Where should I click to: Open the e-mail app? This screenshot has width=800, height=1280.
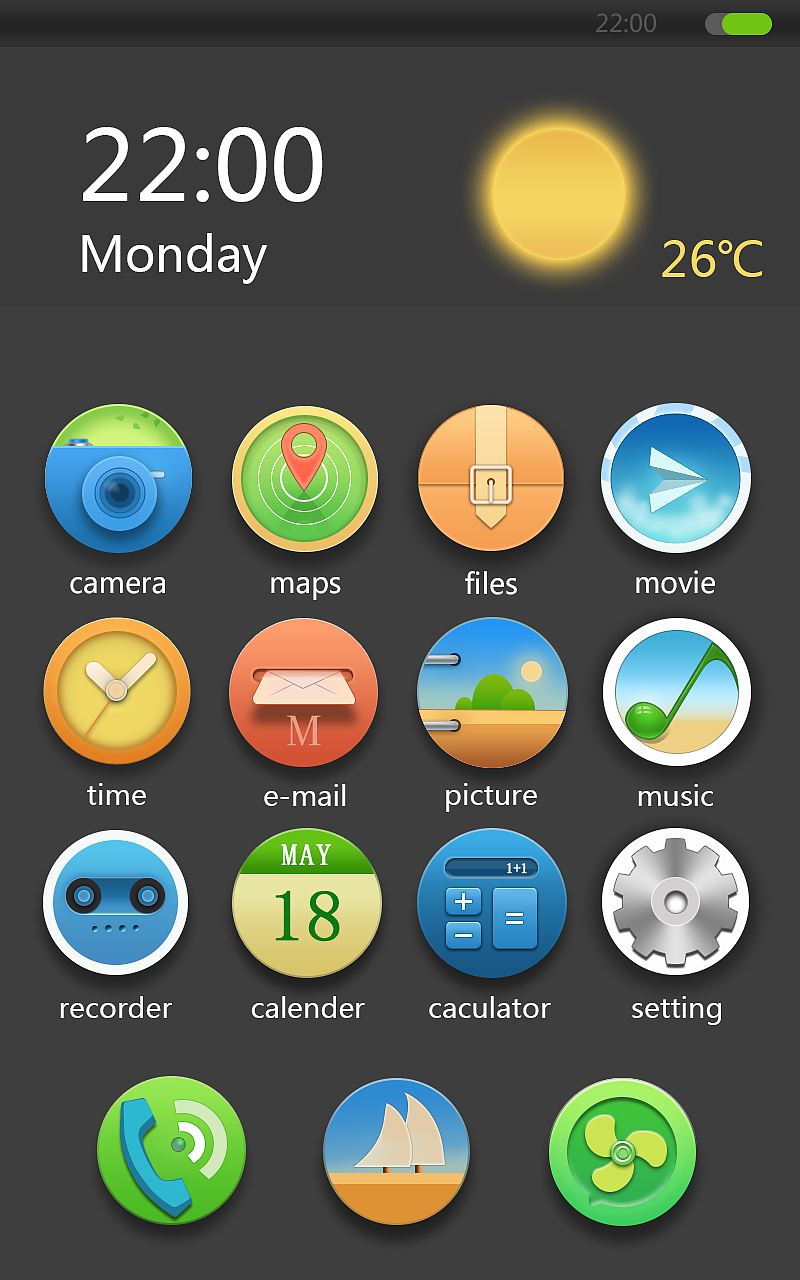[304, 693]
